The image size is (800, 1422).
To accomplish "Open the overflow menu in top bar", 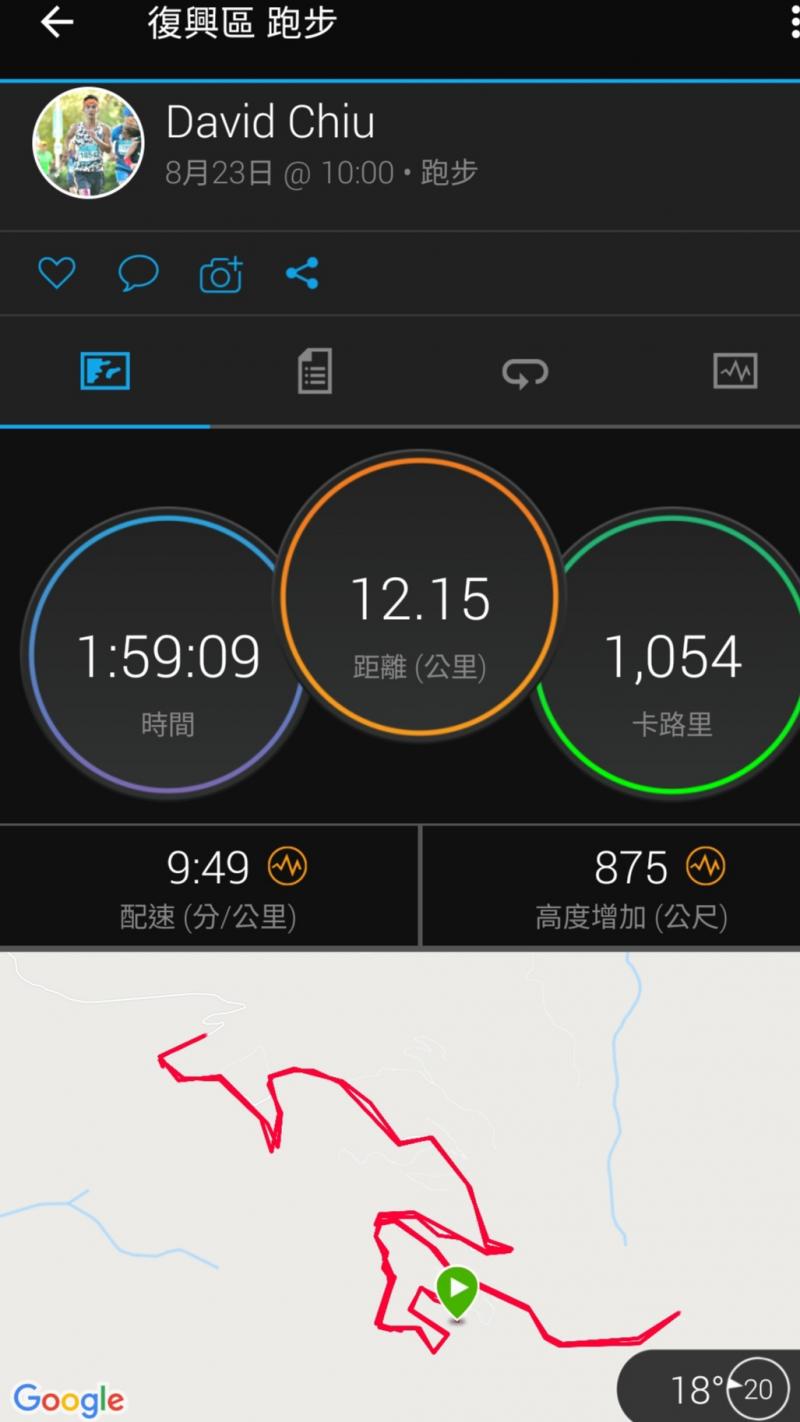I will (794, 23).
